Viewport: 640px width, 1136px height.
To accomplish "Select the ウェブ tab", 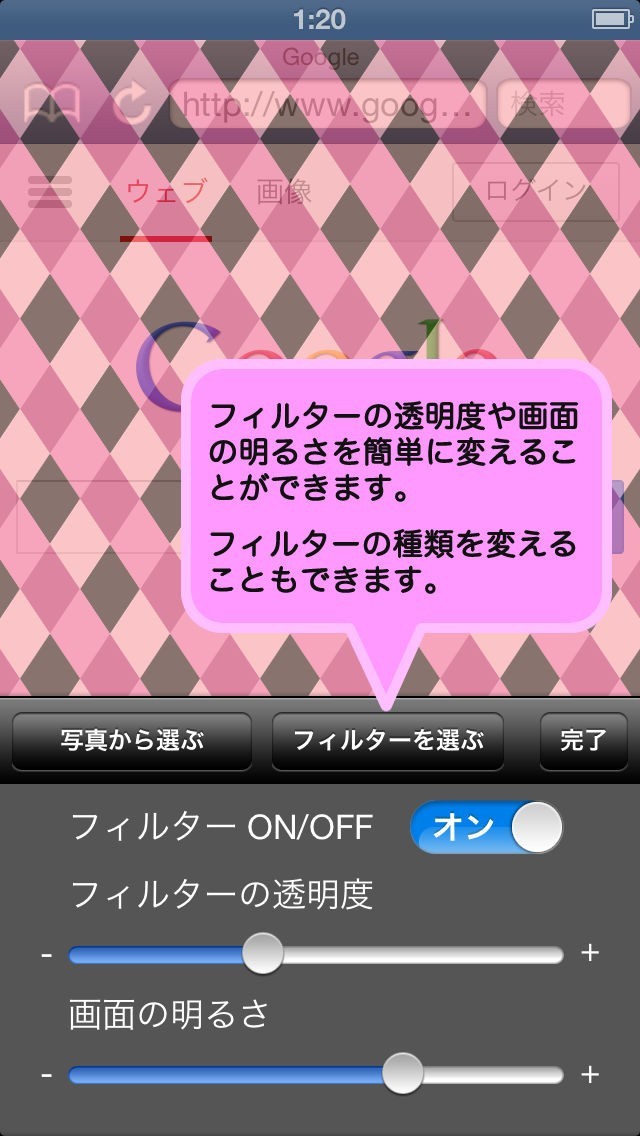I will point(166,192).
